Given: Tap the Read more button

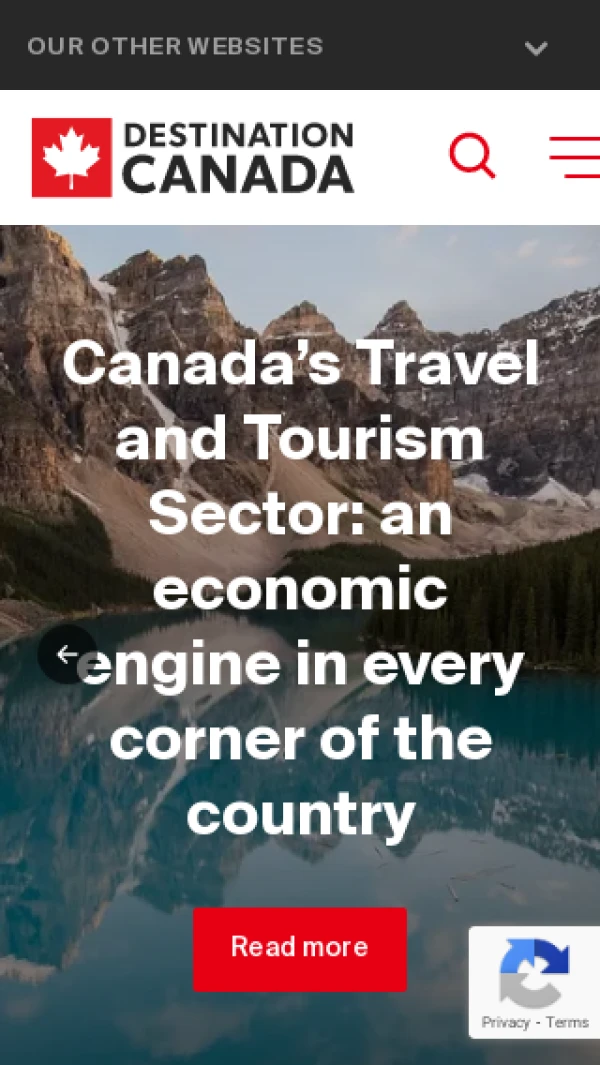Looking at the screenshot, I should [299, 948].
